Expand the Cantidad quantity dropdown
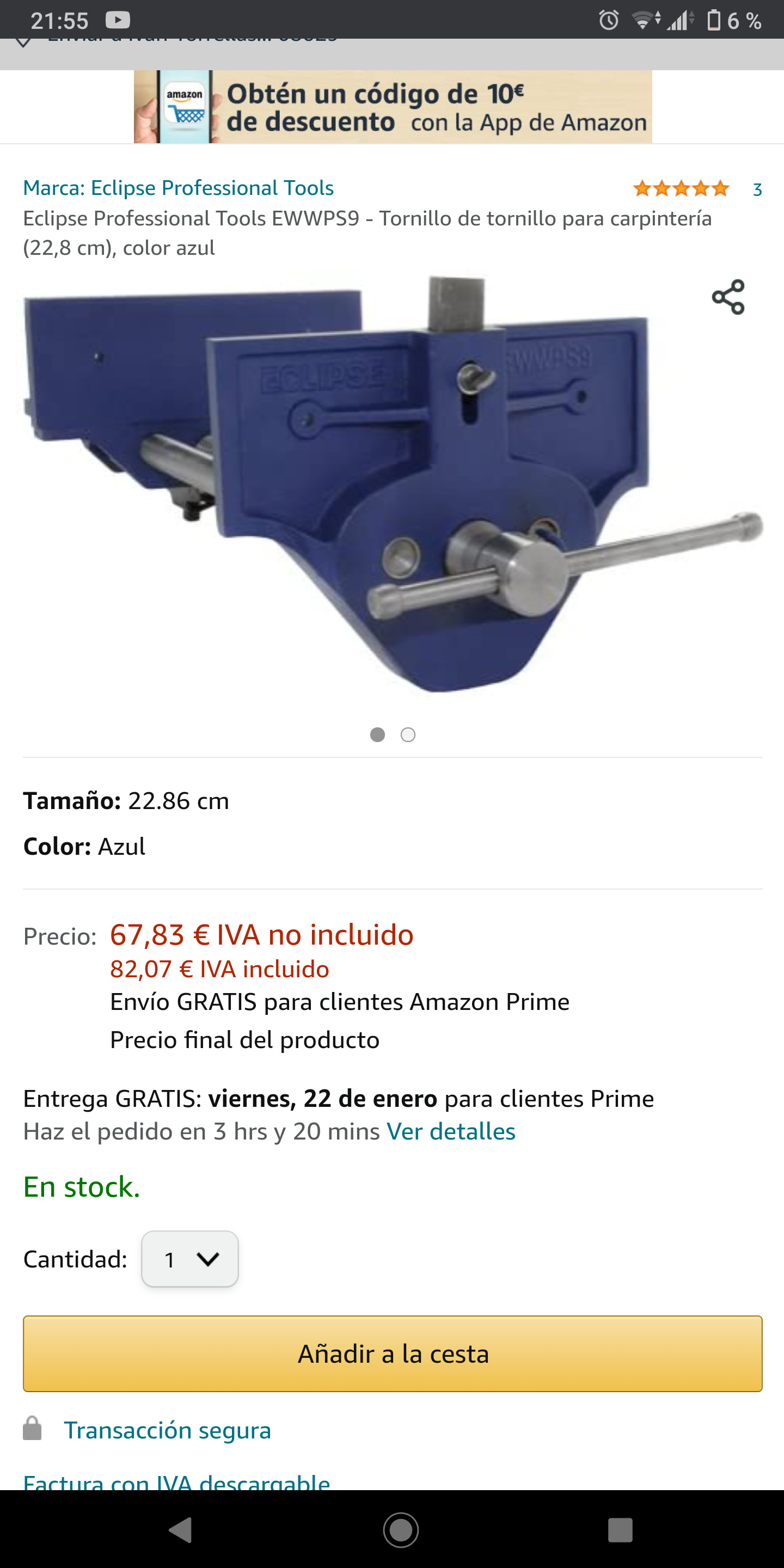784x1568 pixels. tap(190, 1259)
